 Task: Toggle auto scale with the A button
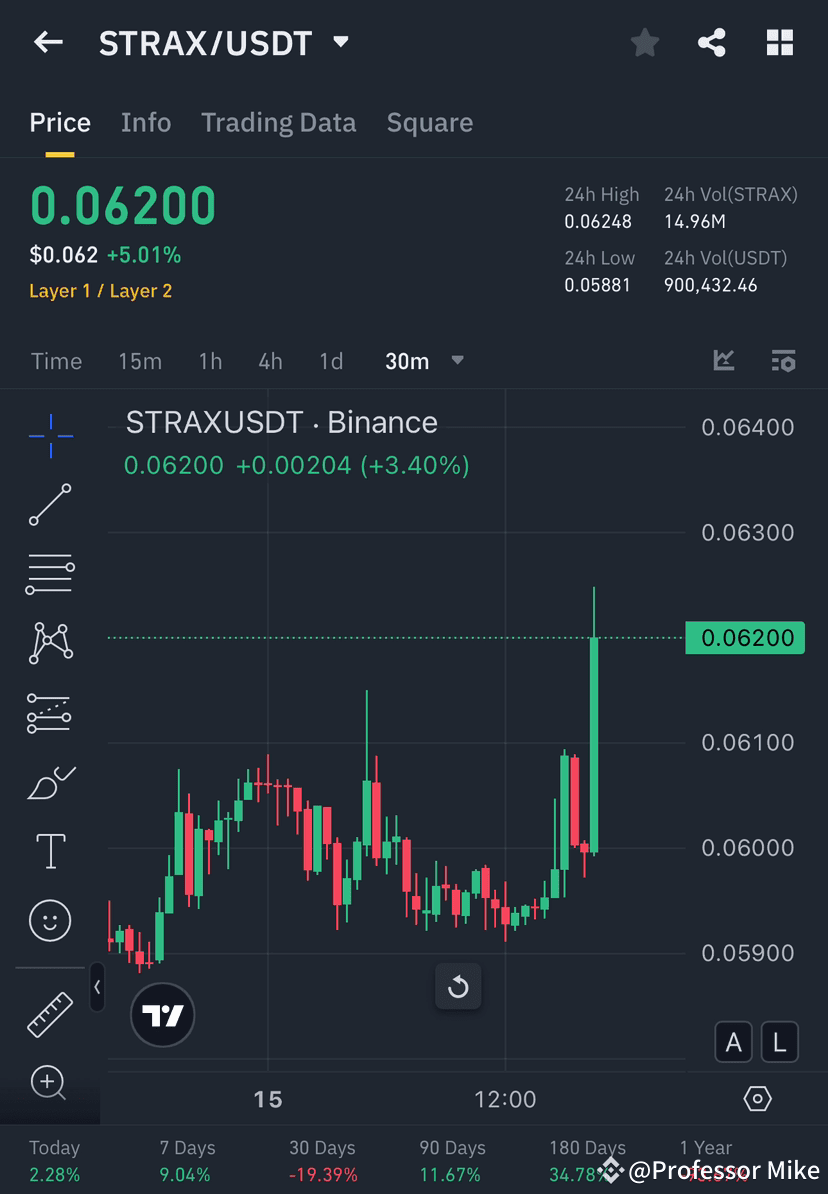734,1042
